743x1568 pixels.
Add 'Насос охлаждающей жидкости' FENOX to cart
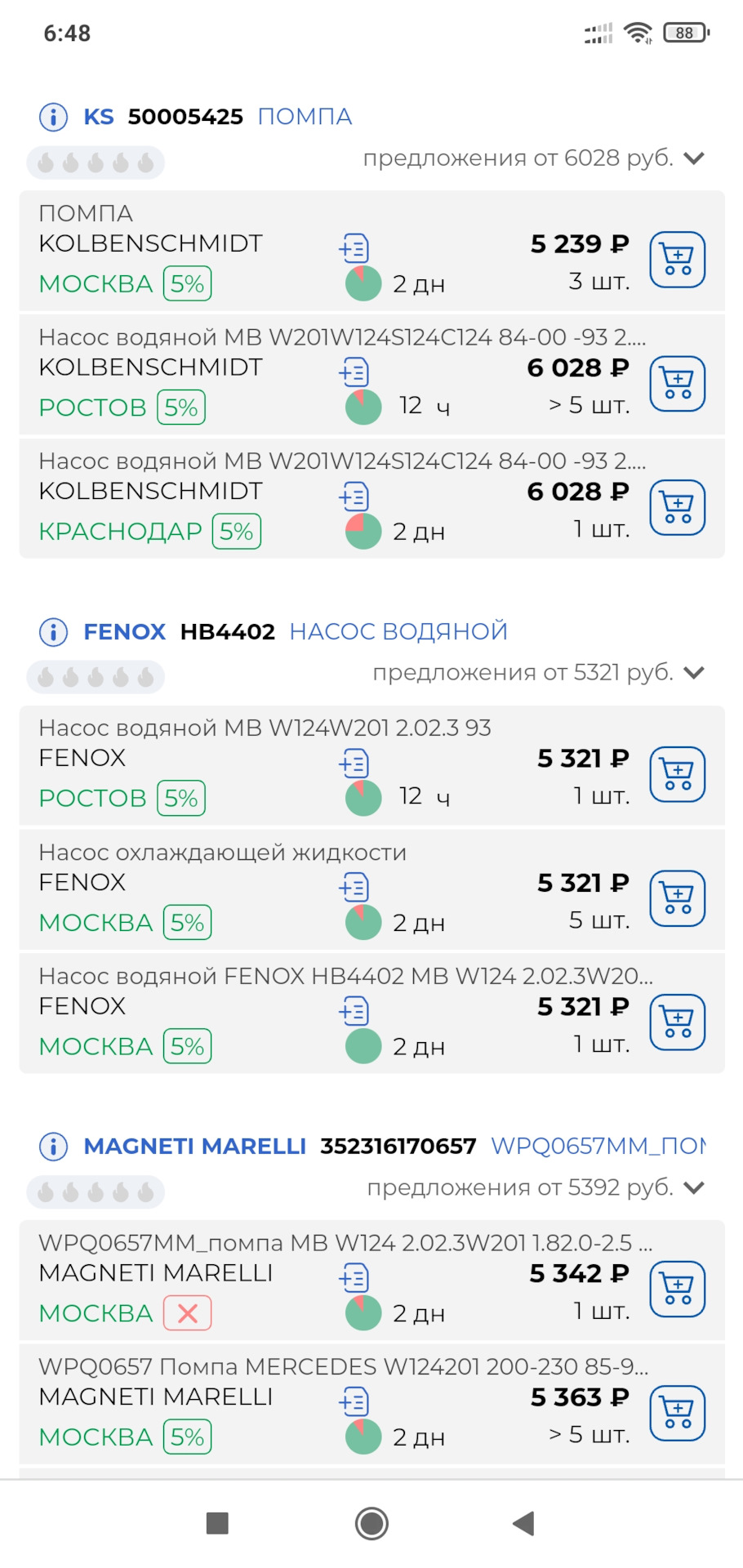(678, 898)
